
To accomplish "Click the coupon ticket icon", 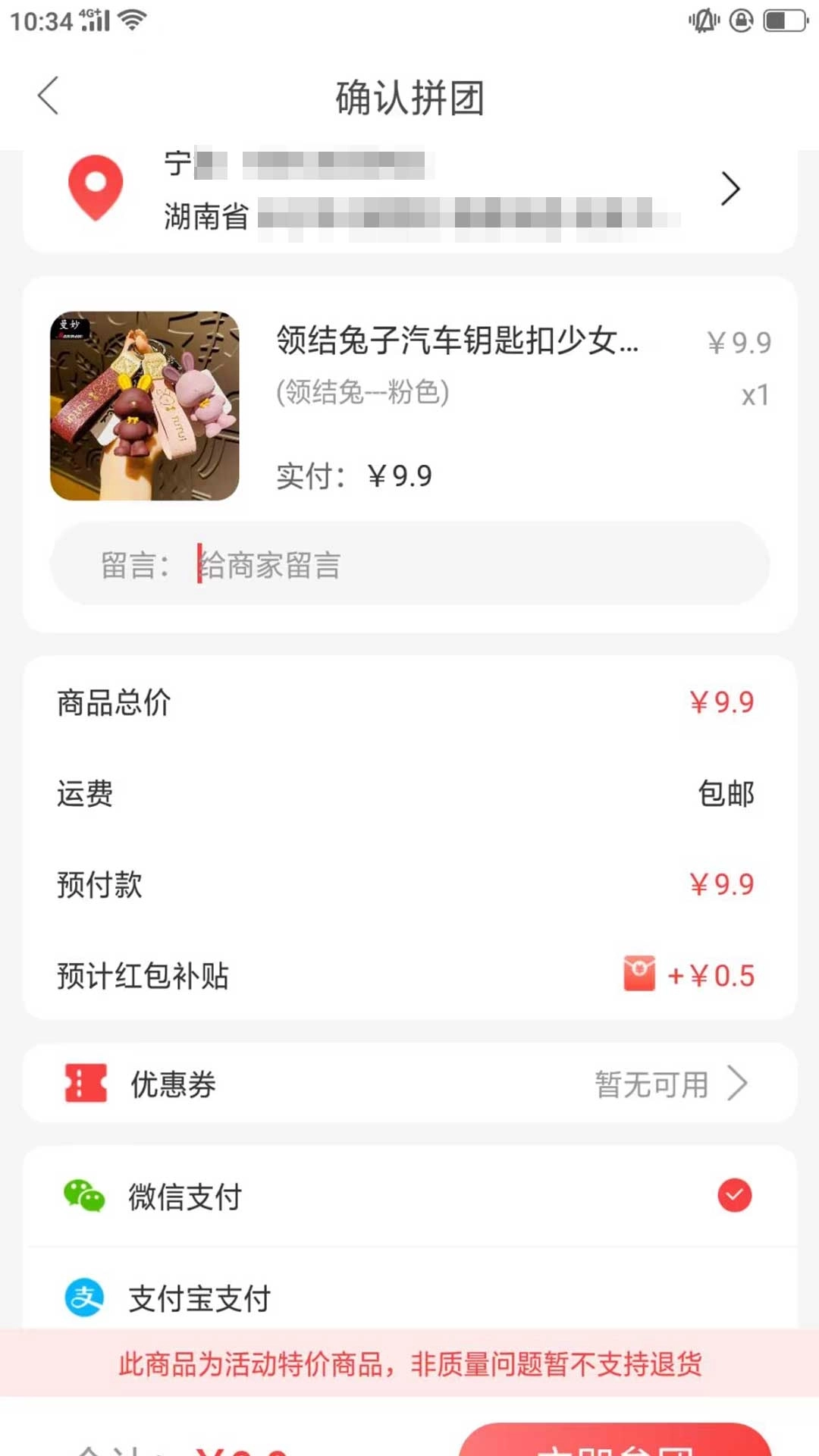I will click(84, 1084).
